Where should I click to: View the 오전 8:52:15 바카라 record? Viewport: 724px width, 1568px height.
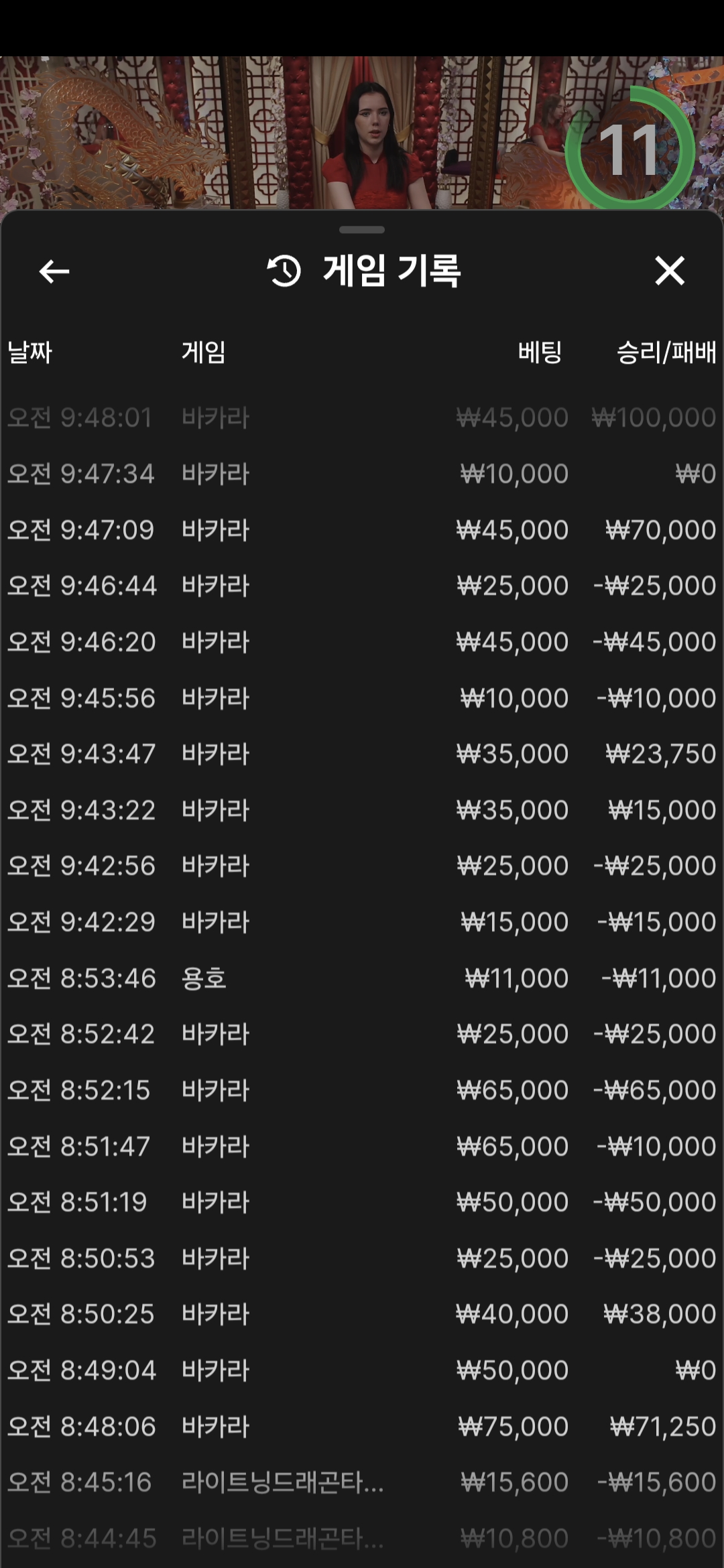pyautogui.click(x=362, y=1090)
